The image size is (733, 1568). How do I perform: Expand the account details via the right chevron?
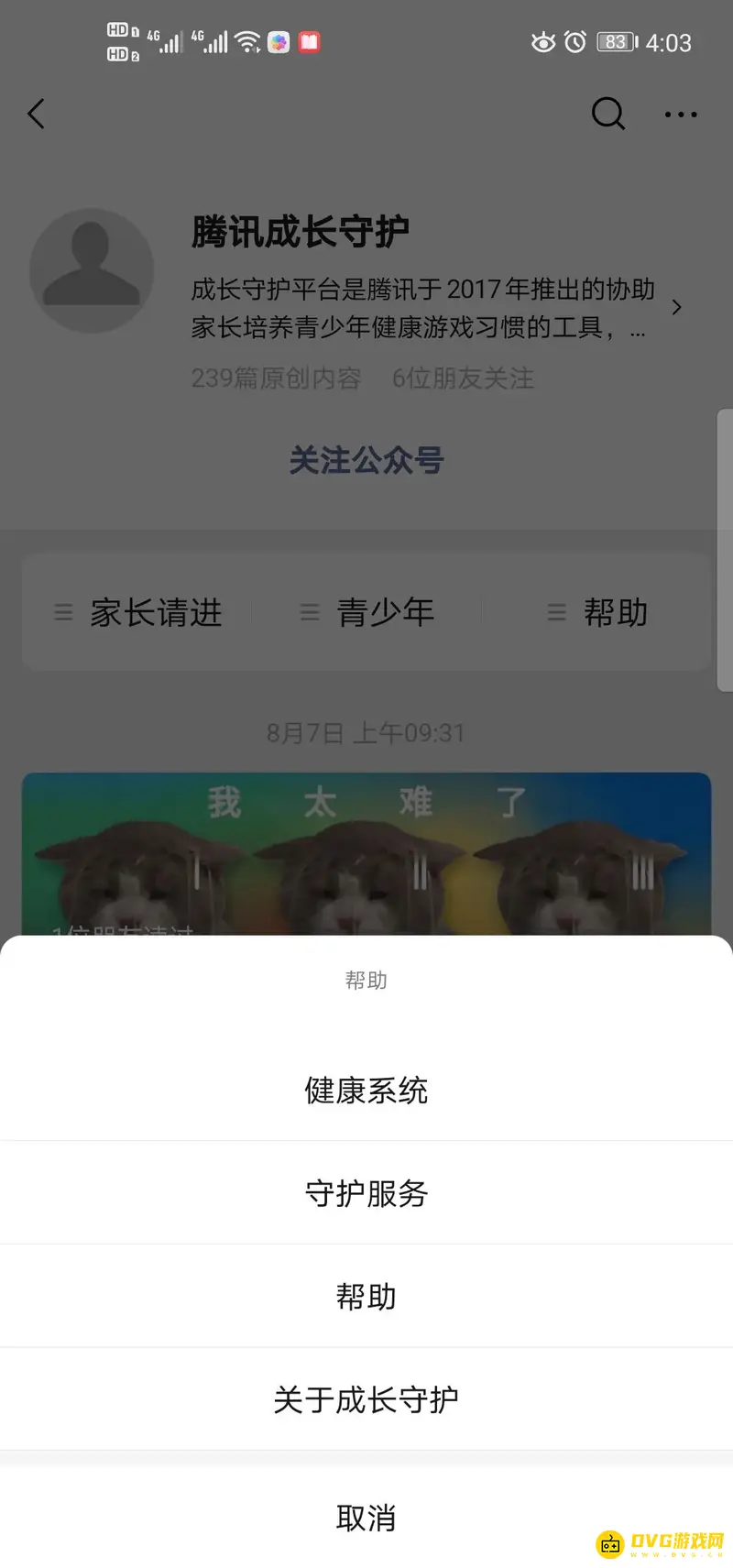click(x=677, y=308)
